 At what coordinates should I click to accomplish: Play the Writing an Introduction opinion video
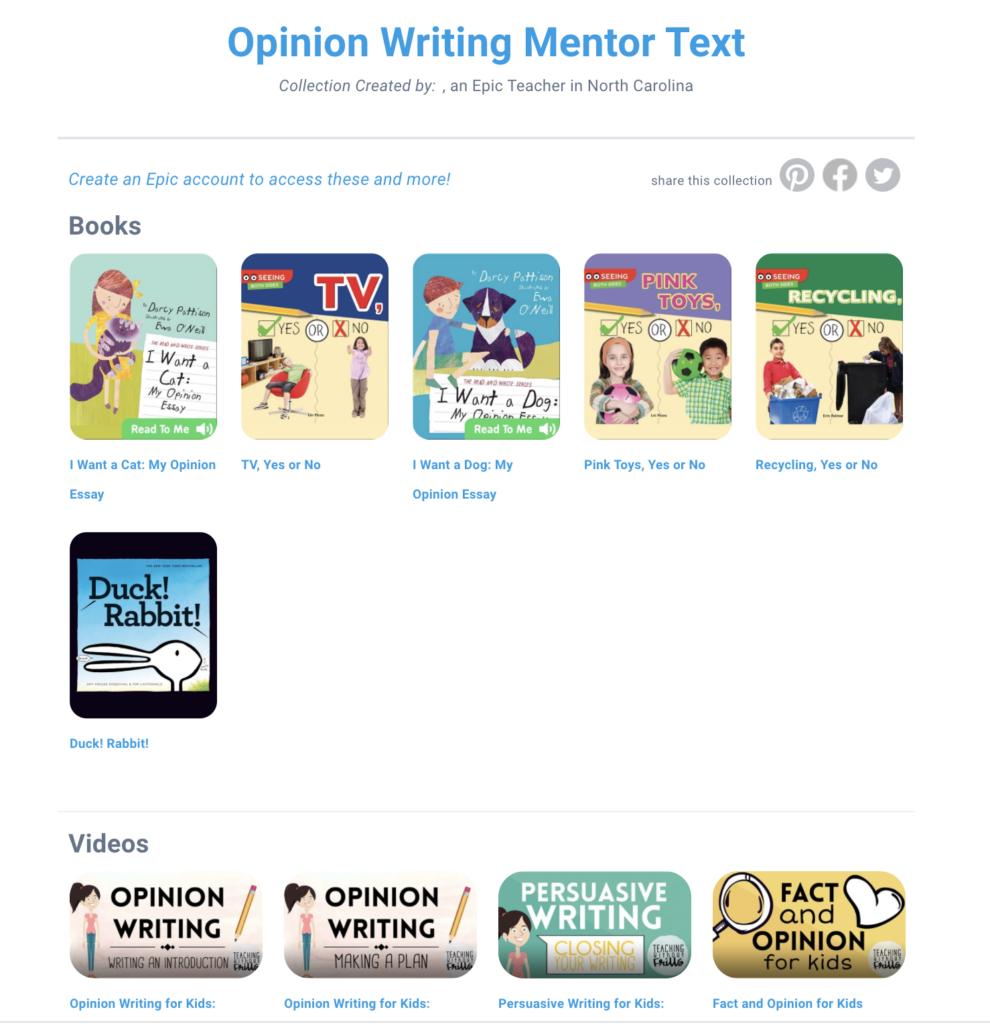point(166,925)
